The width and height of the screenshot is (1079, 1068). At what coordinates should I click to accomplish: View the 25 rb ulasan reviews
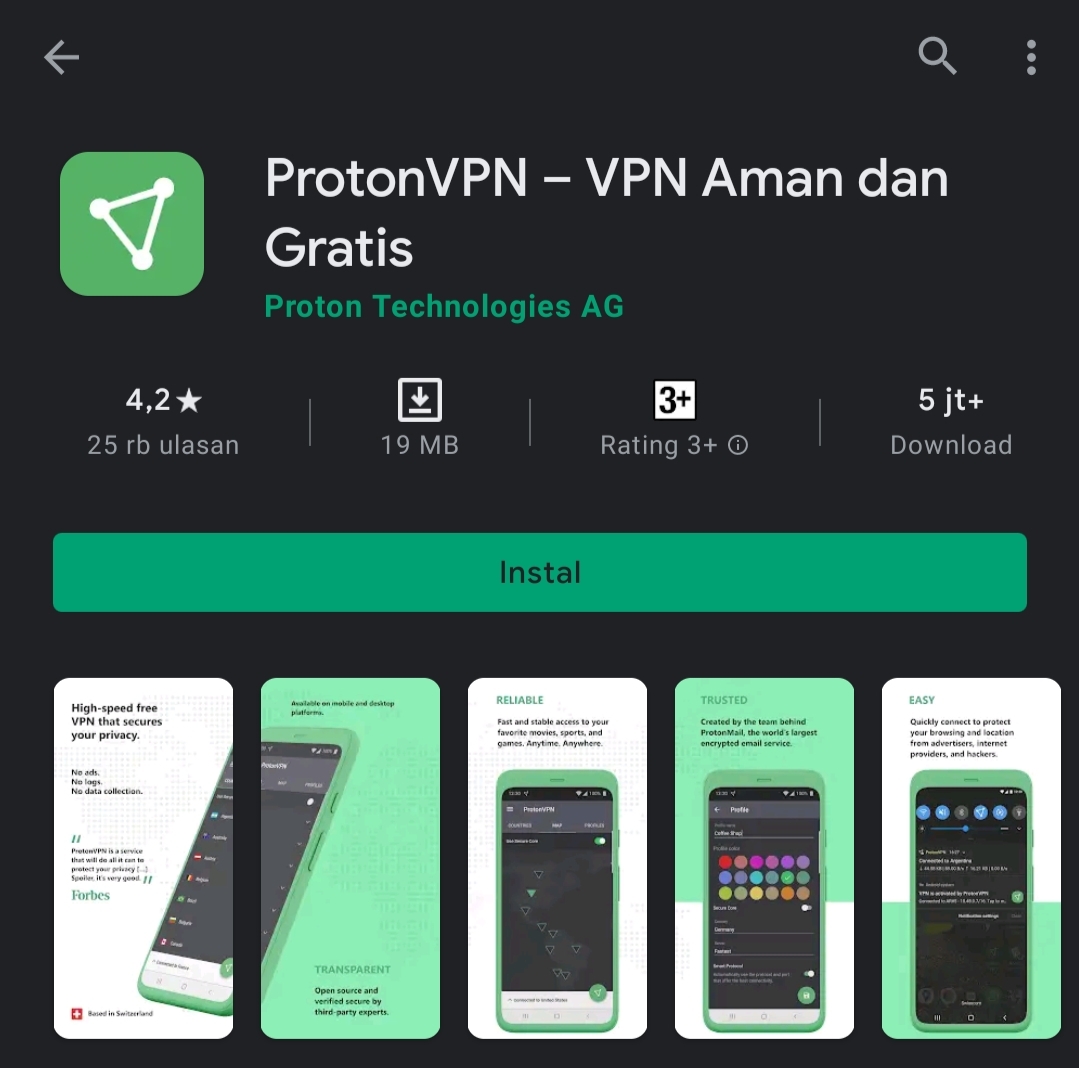[163, 421]
